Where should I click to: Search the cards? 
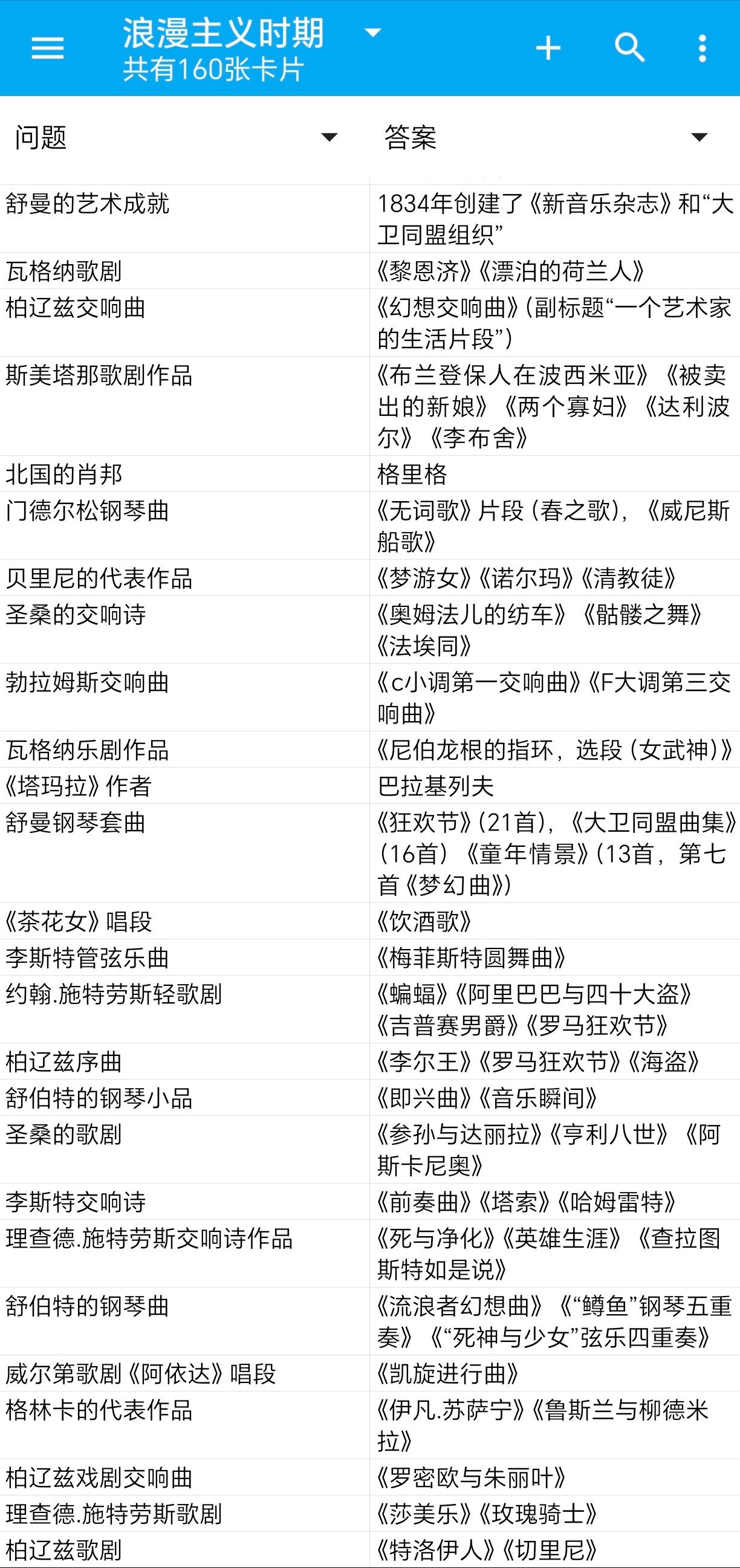point(629,48)
